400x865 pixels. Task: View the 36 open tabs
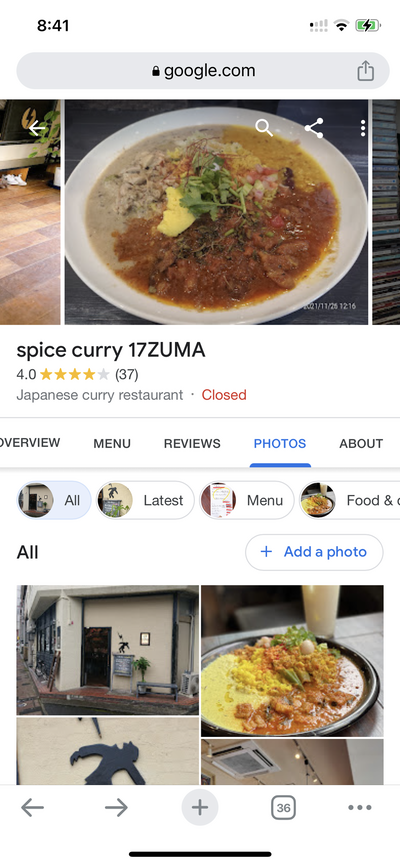[283, 808]
